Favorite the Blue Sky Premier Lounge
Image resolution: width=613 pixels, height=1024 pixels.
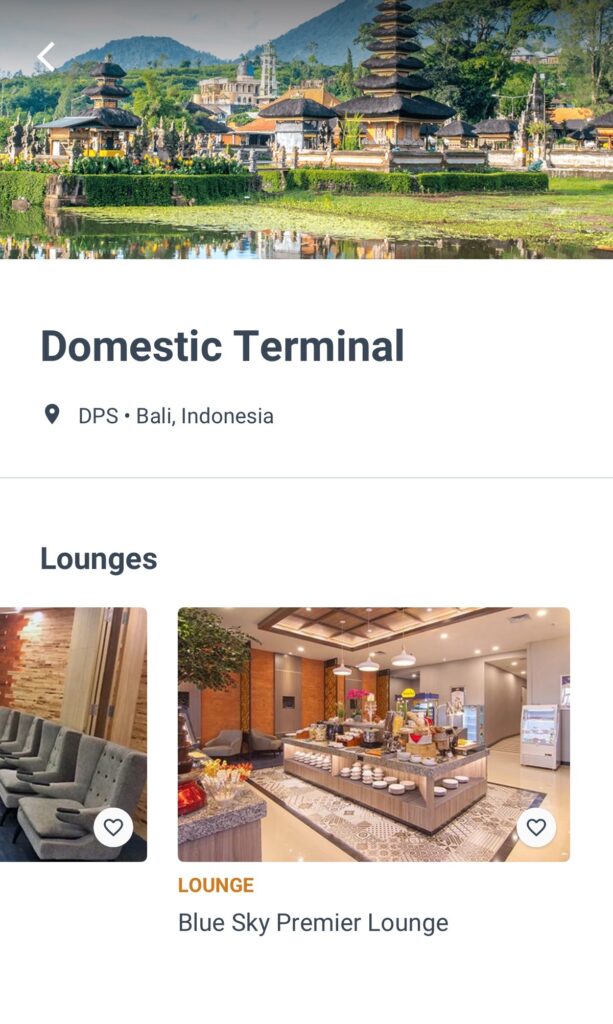(x=537, y=827)
